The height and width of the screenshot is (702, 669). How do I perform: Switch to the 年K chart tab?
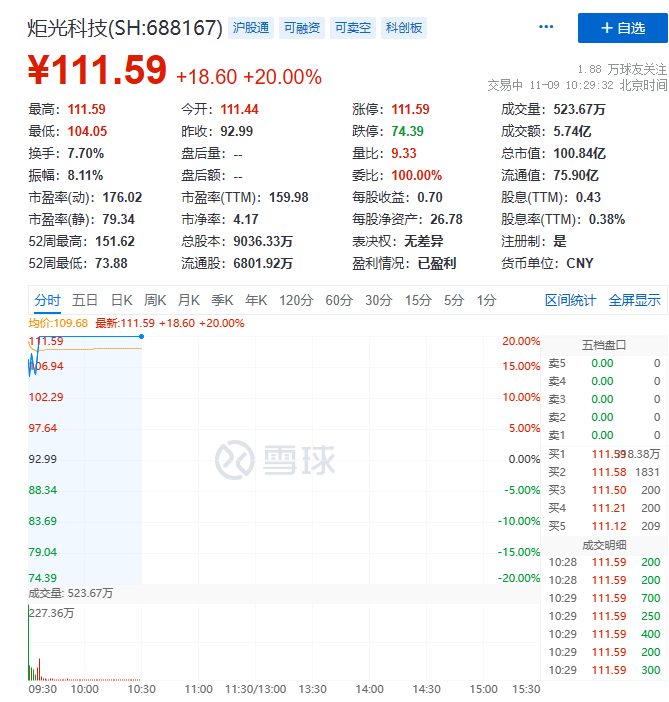[x=256, y=300]
